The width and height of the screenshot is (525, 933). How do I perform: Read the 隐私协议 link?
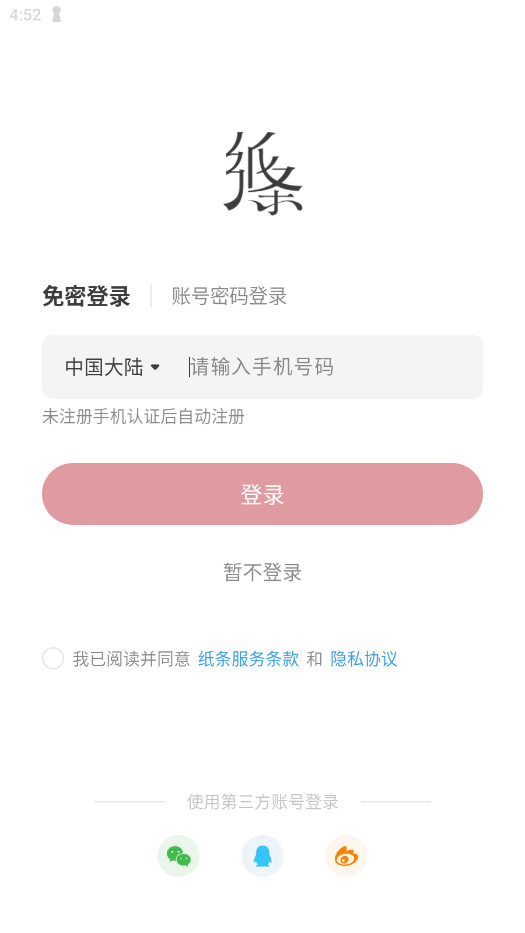(364, 659)
